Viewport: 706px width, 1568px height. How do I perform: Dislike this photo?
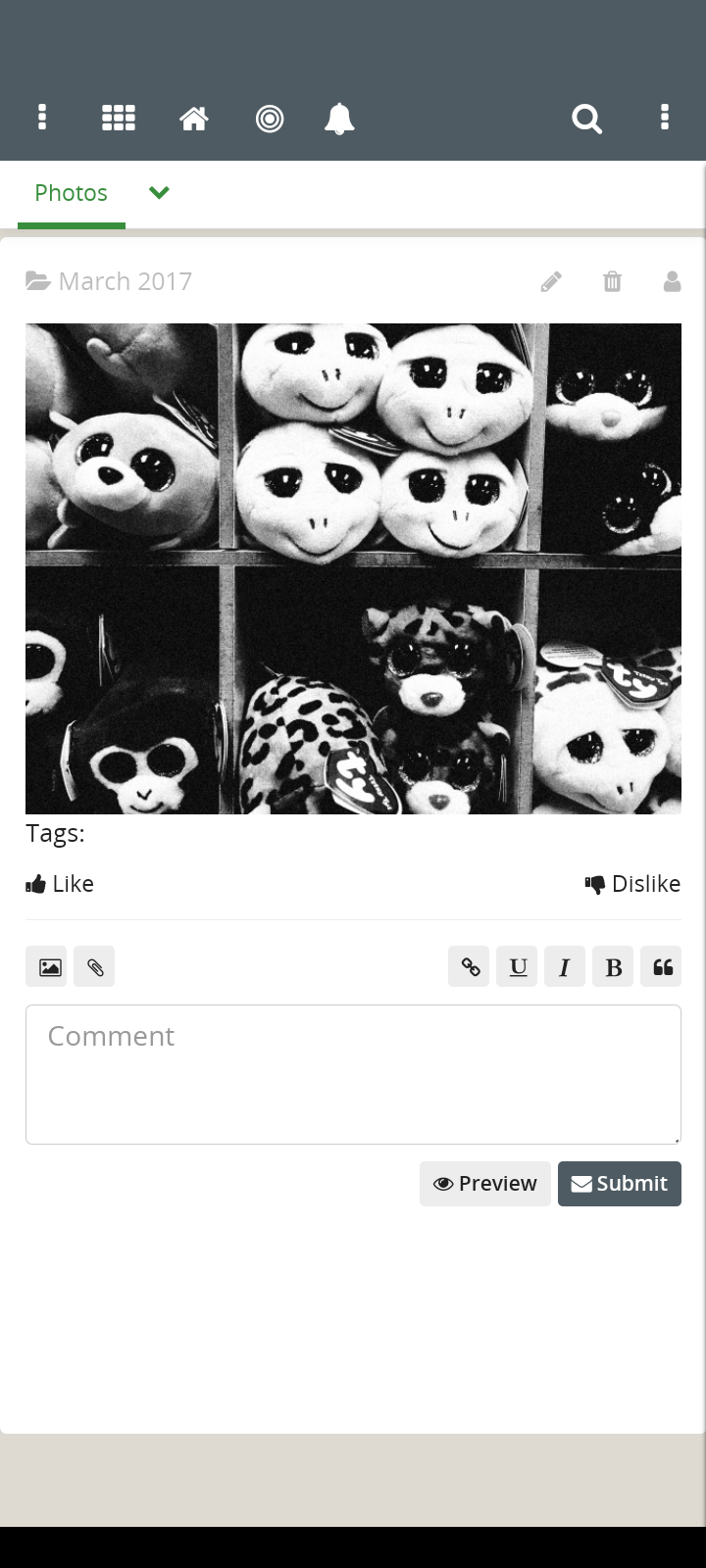click(x=632, y=884)
